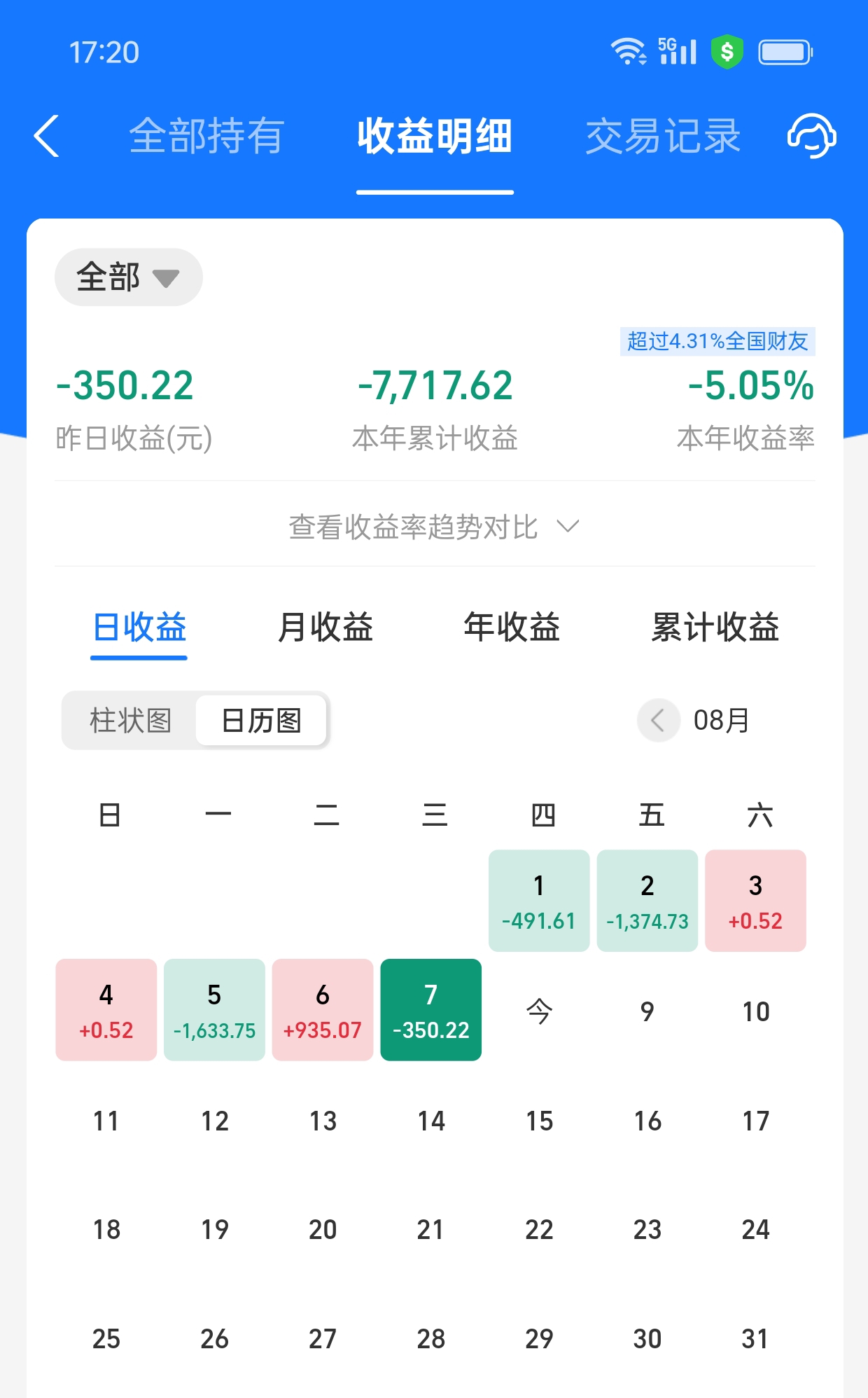The height and width of the screenshot is (1398, 868).
Task: Select the 年收益 tab
Action: click(x=512, y=627)
